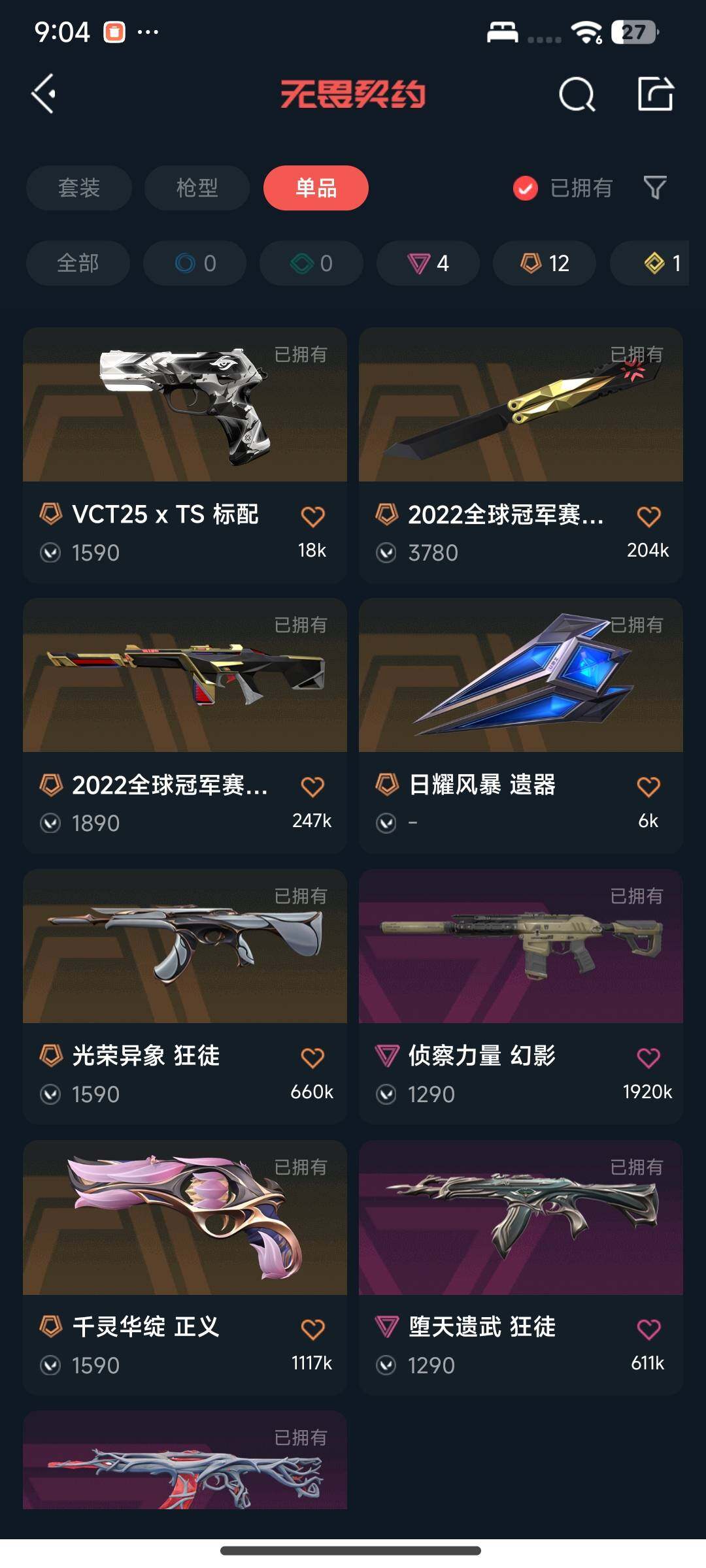Switch to the 套装 tab
The height and width of the screenshot is (1568, 706).
tap(79, 188)
